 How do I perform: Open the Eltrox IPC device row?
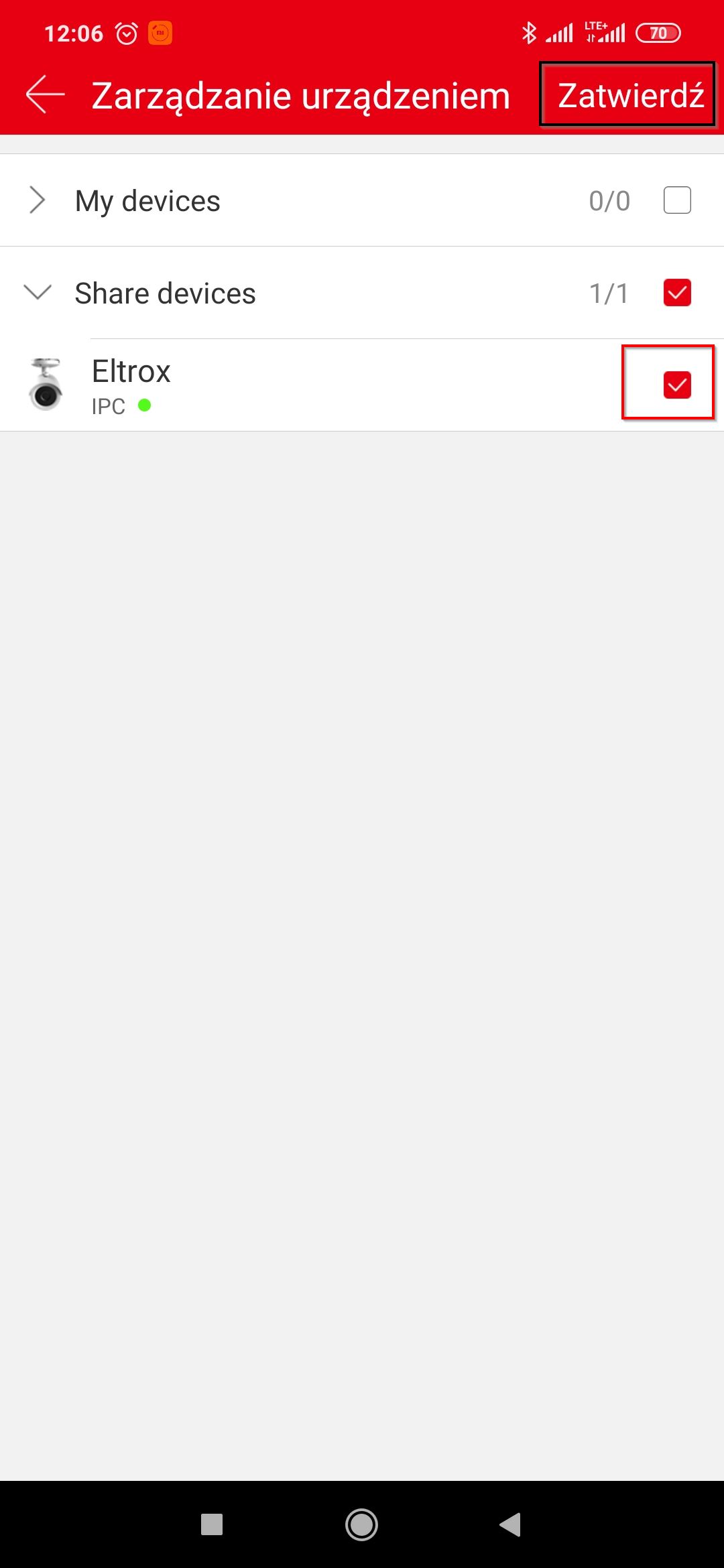tap(362, 385)
